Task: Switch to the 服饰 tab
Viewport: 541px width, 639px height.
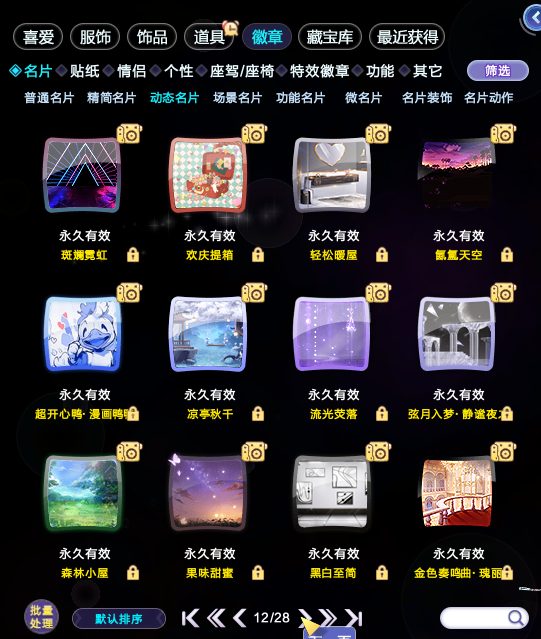Action: point(95,37)
